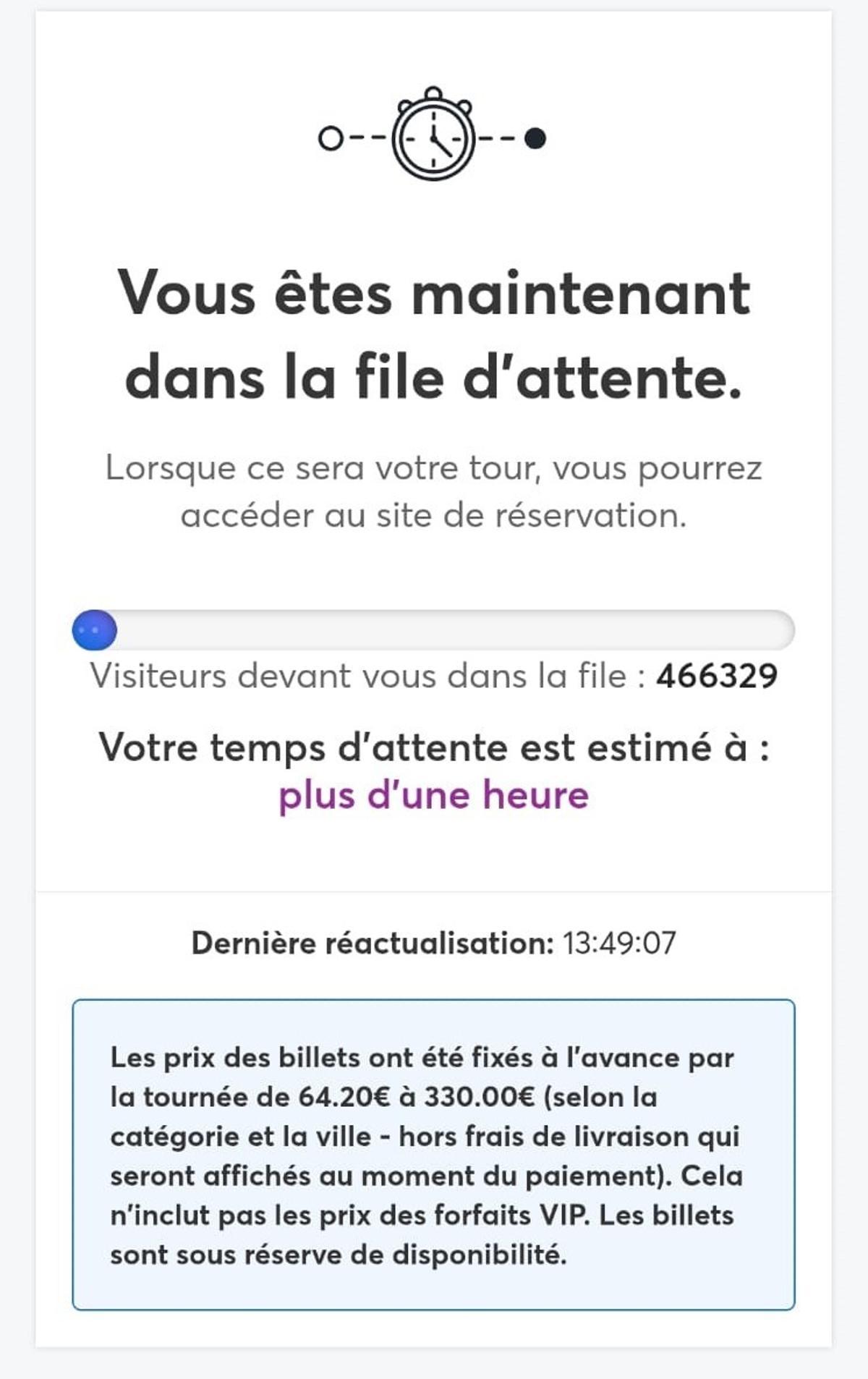The image size is (868, 1379).
Task: Select the open circle at the progress start
Action: (331, 138)
